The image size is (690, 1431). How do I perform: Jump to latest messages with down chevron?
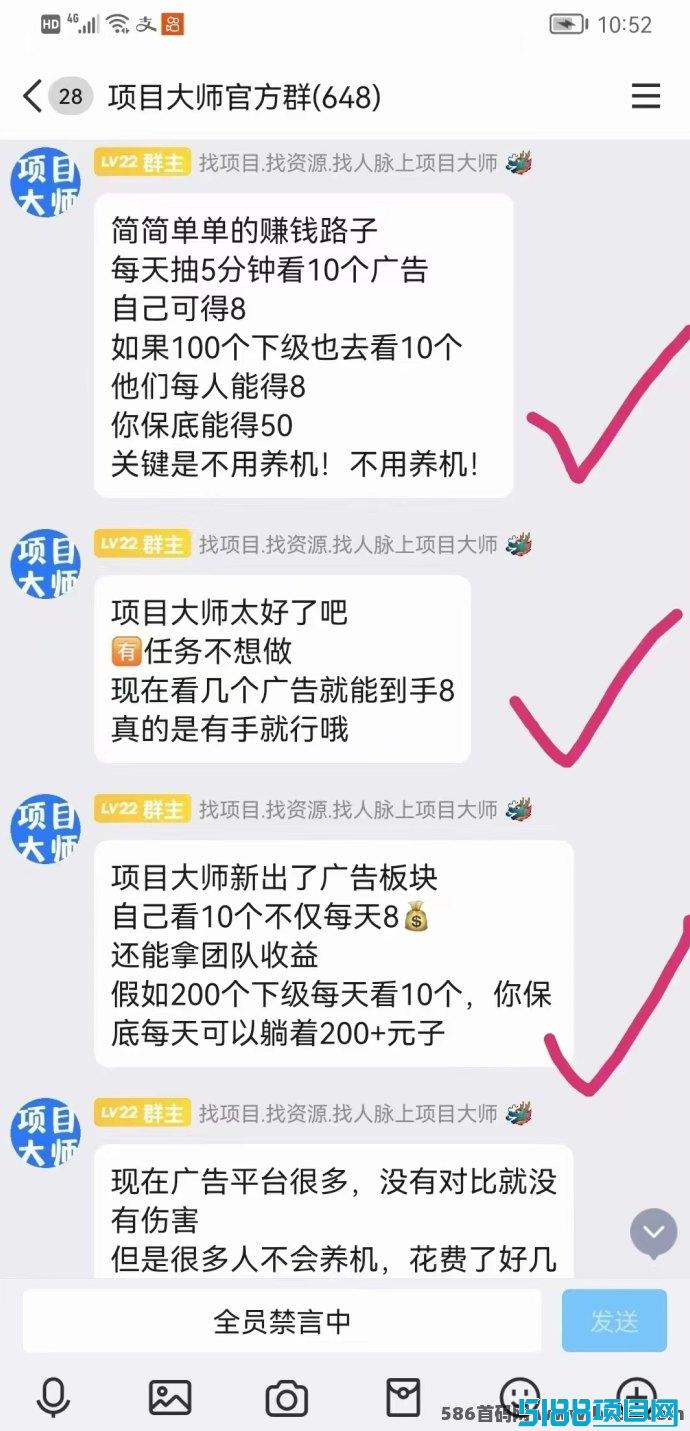tap(653, 1232)
